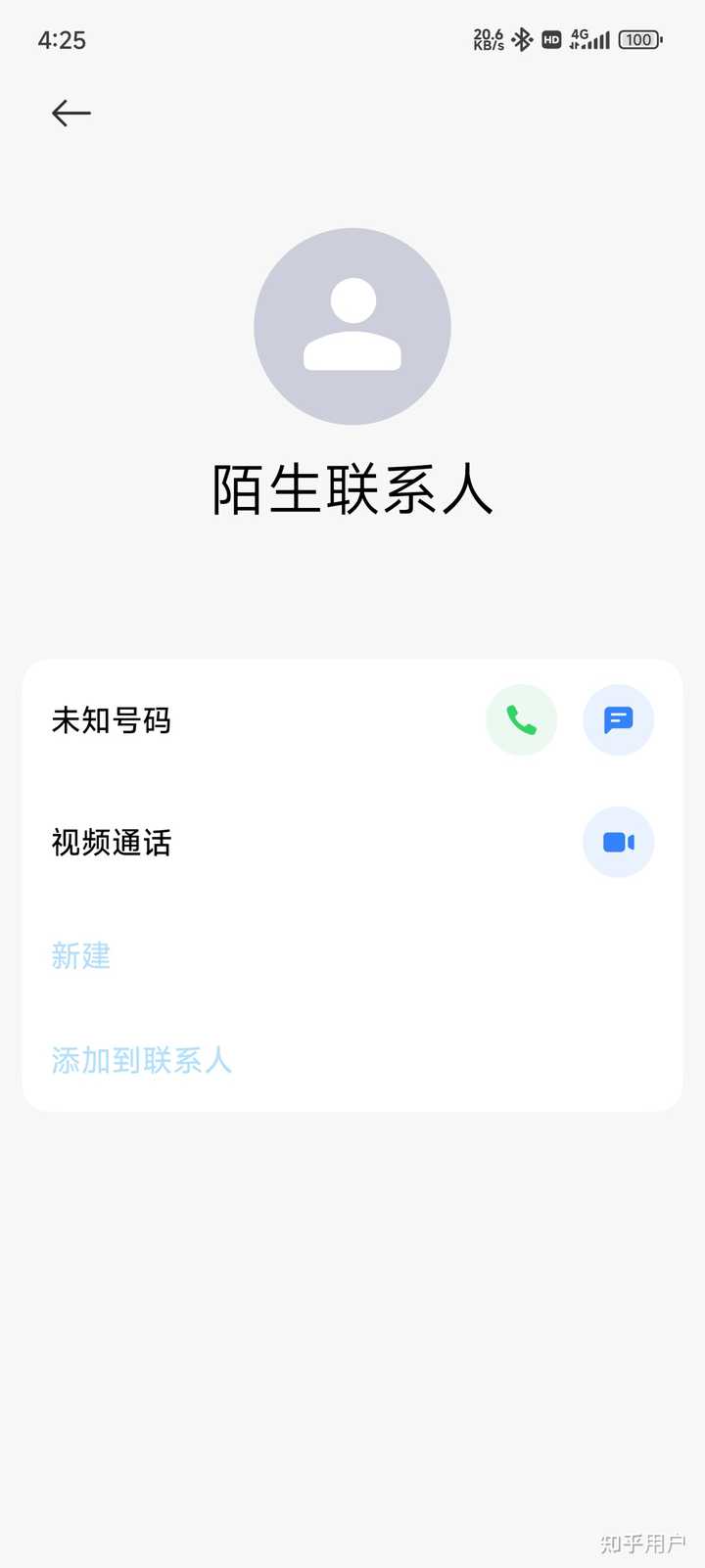
Task: Tap 新建 to create a new contact
Action: click(81, 955)
